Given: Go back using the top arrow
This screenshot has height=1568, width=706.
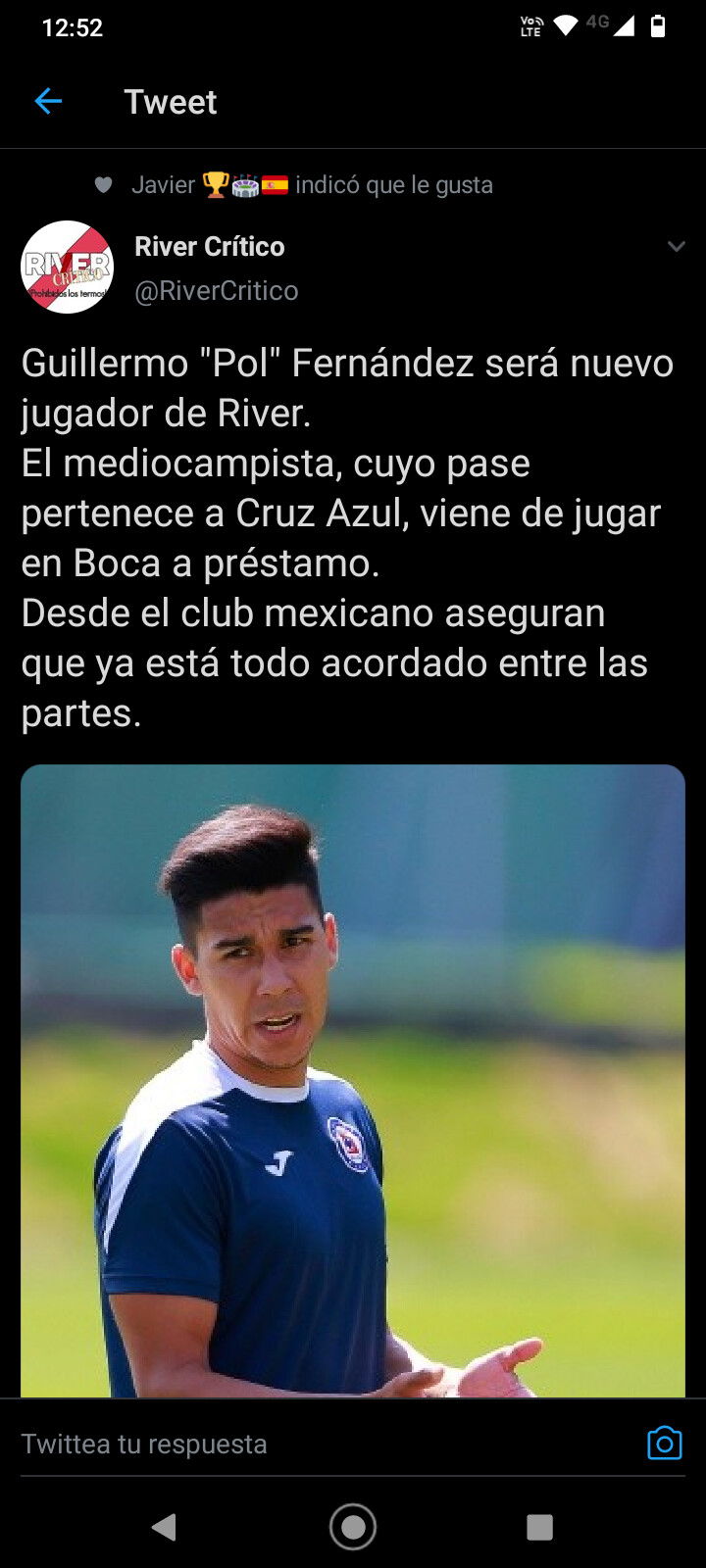Looking at the screenshot, I should pos(48,101).
